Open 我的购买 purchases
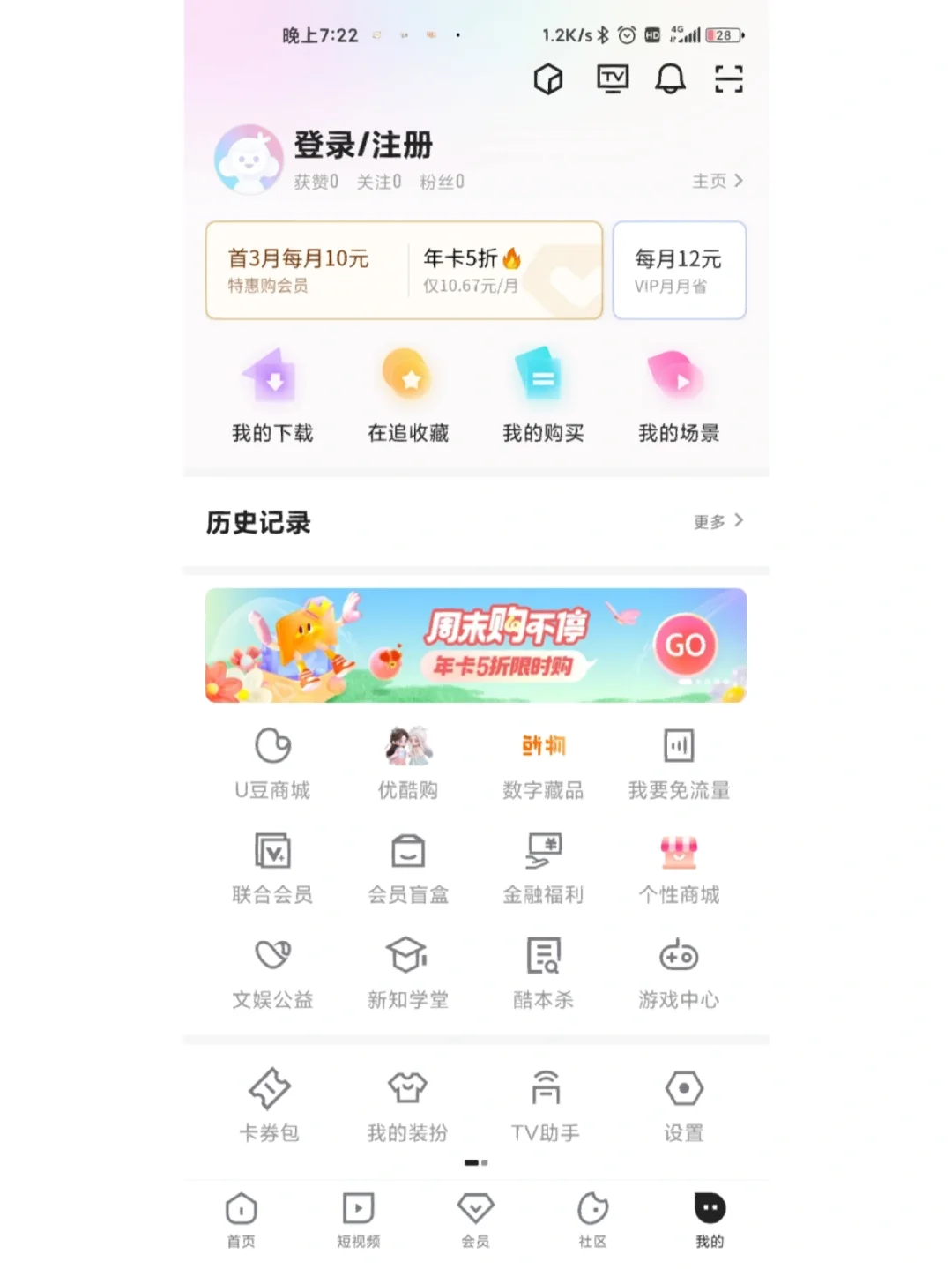The image size is (952, 1269). click(543, 397)
